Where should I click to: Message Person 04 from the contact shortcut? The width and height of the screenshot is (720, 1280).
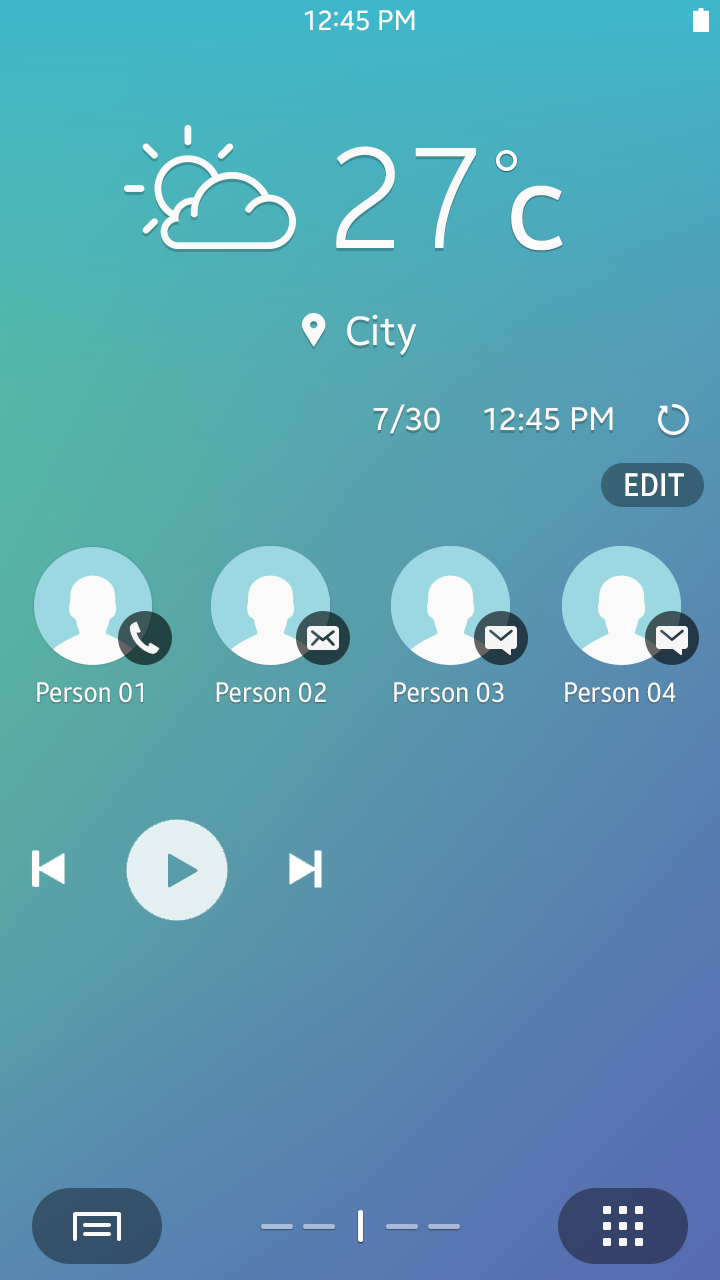coord(672,638)
